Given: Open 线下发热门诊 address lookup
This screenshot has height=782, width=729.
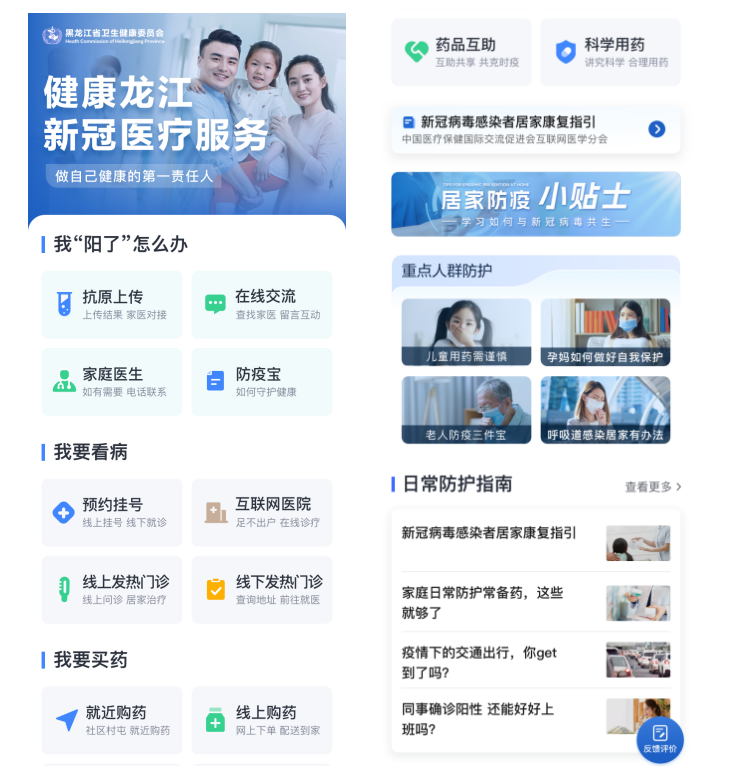Looking at the screenshot, I should point(262,589).
